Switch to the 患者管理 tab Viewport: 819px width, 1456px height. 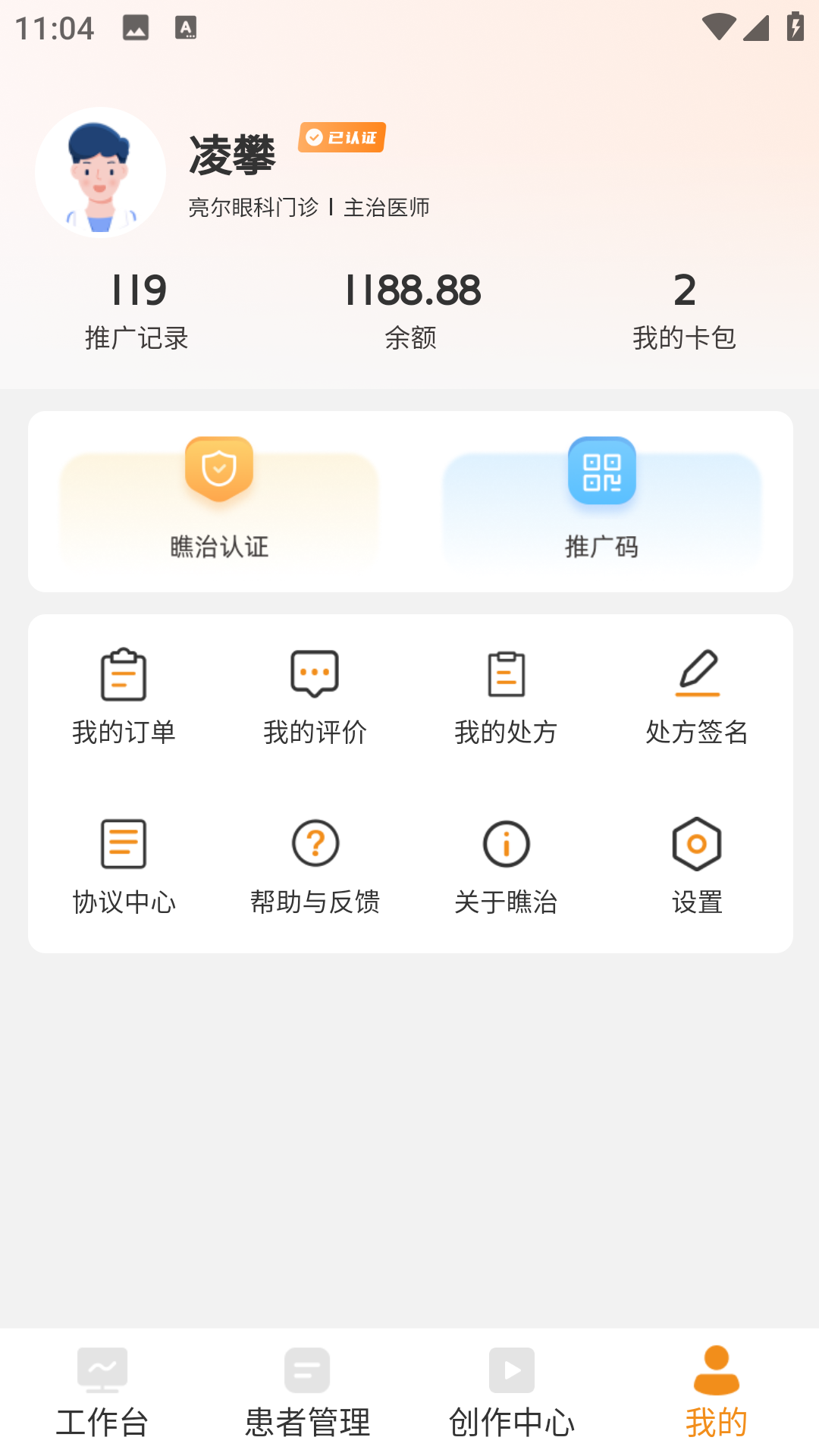point(307,1393)
